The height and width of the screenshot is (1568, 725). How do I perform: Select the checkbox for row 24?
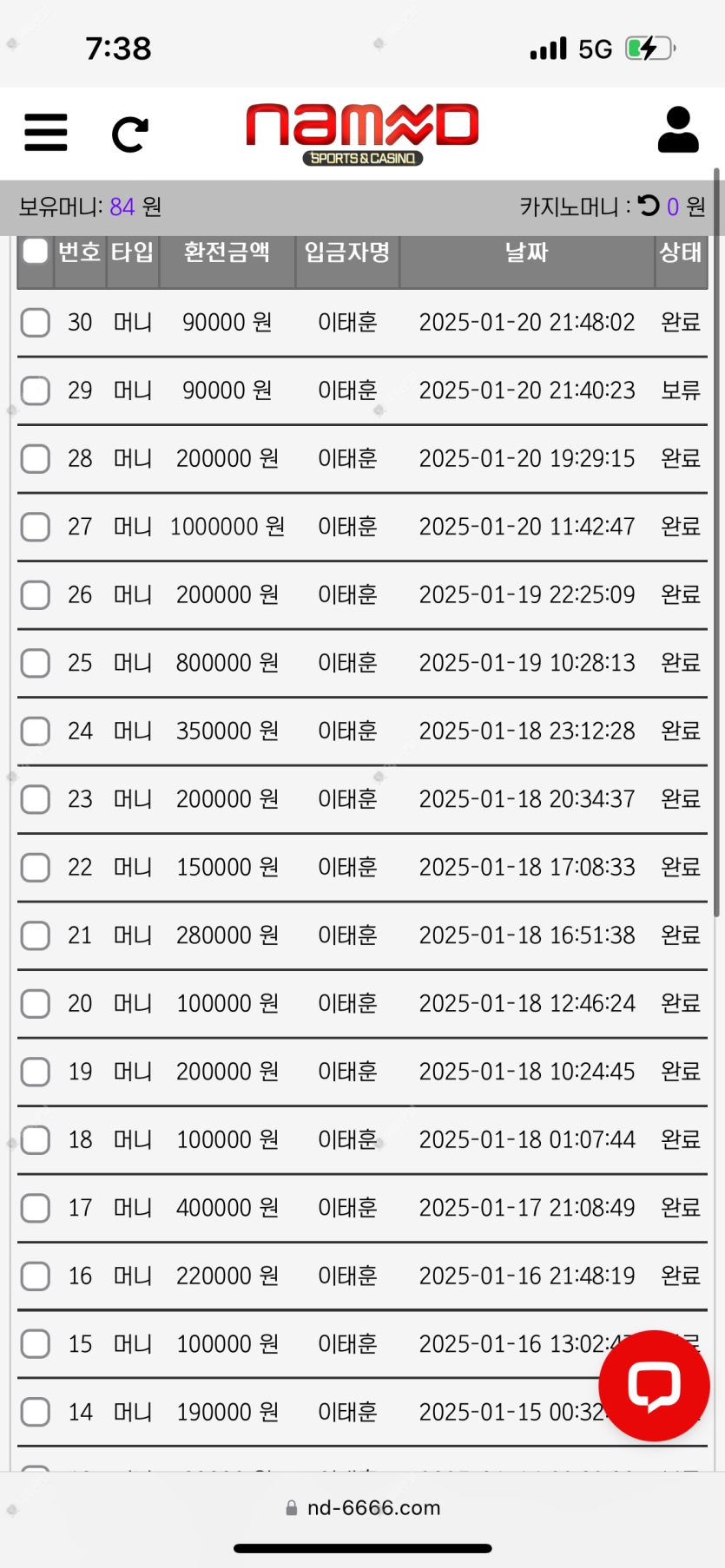(x=36, y=732)
